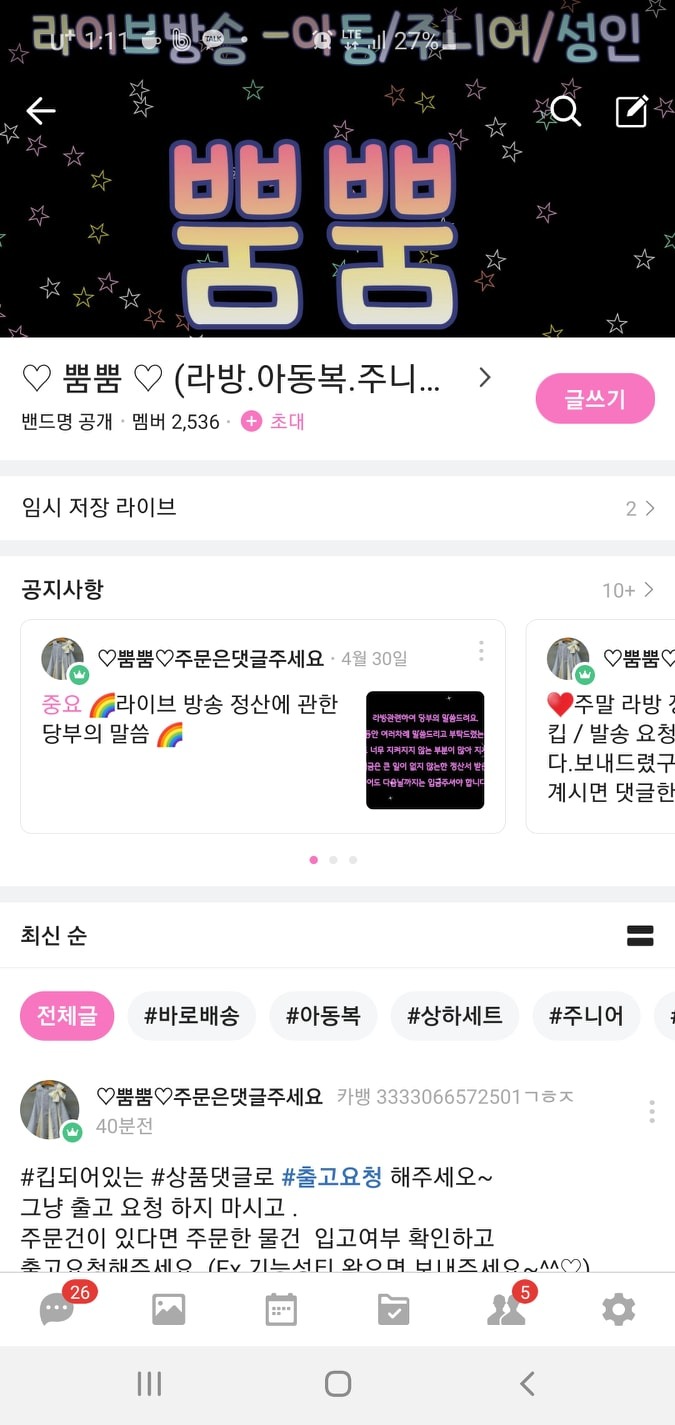Open options on the 4월 30일 notice
Screen dimensions: 675x1425
481,652
